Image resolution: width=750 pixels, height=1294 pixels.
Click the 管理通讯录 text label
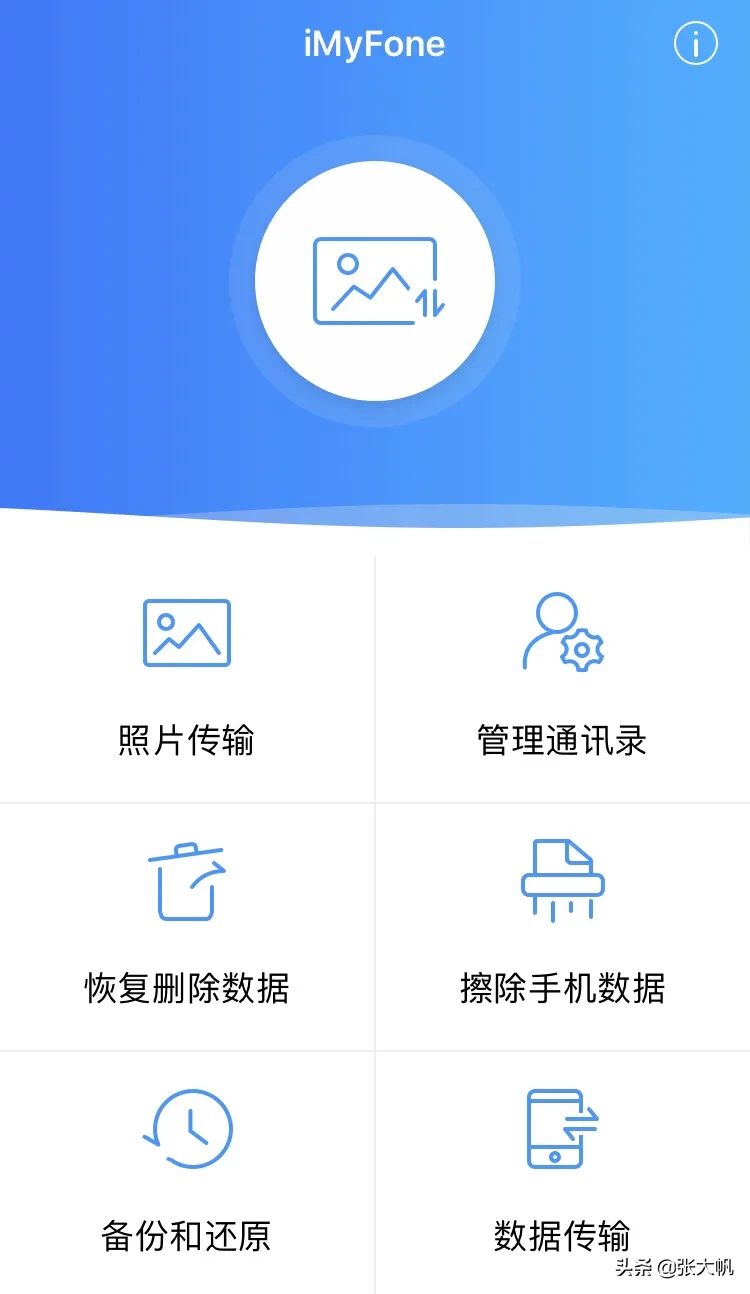(x=562, y=740)
